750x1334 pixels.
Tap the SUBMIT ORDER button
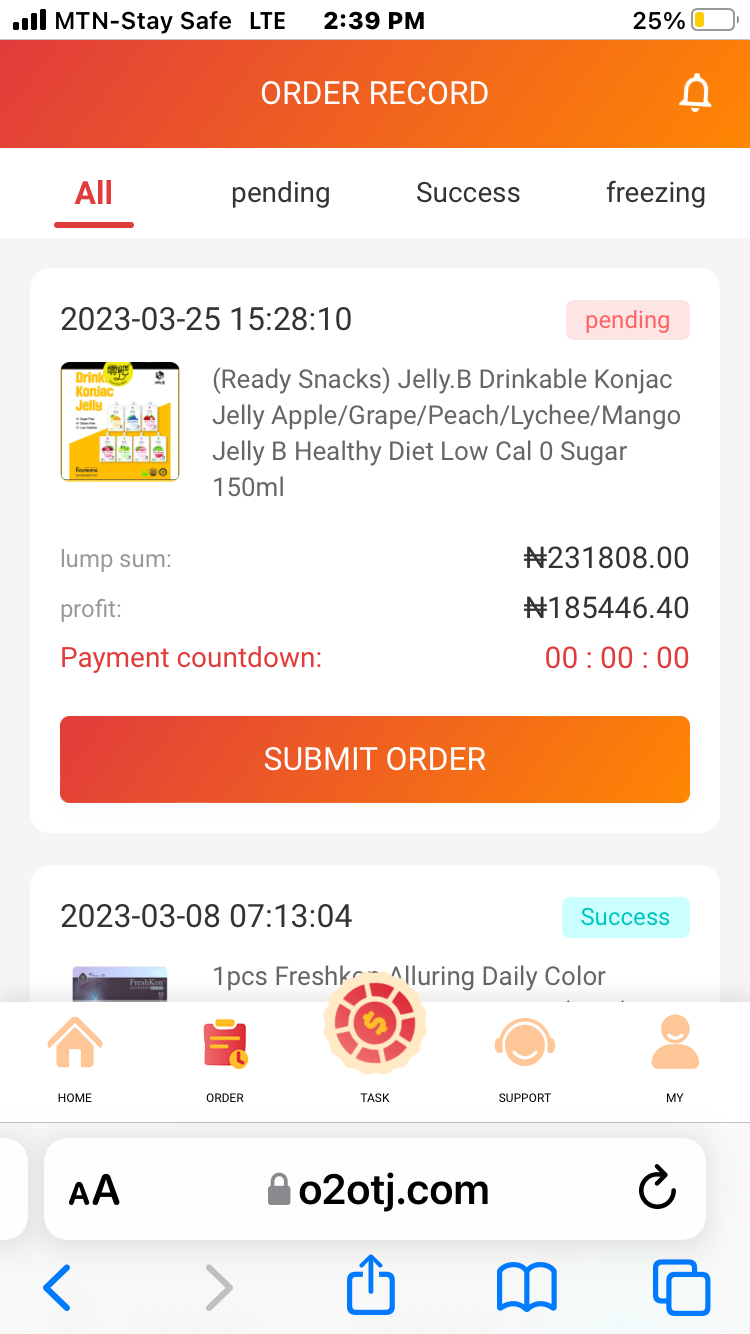pos(375,759)
